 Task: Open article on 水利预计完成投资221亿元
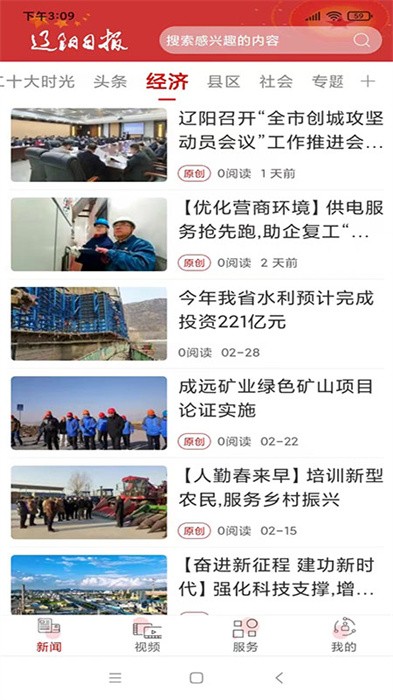[x=196, y=324]
